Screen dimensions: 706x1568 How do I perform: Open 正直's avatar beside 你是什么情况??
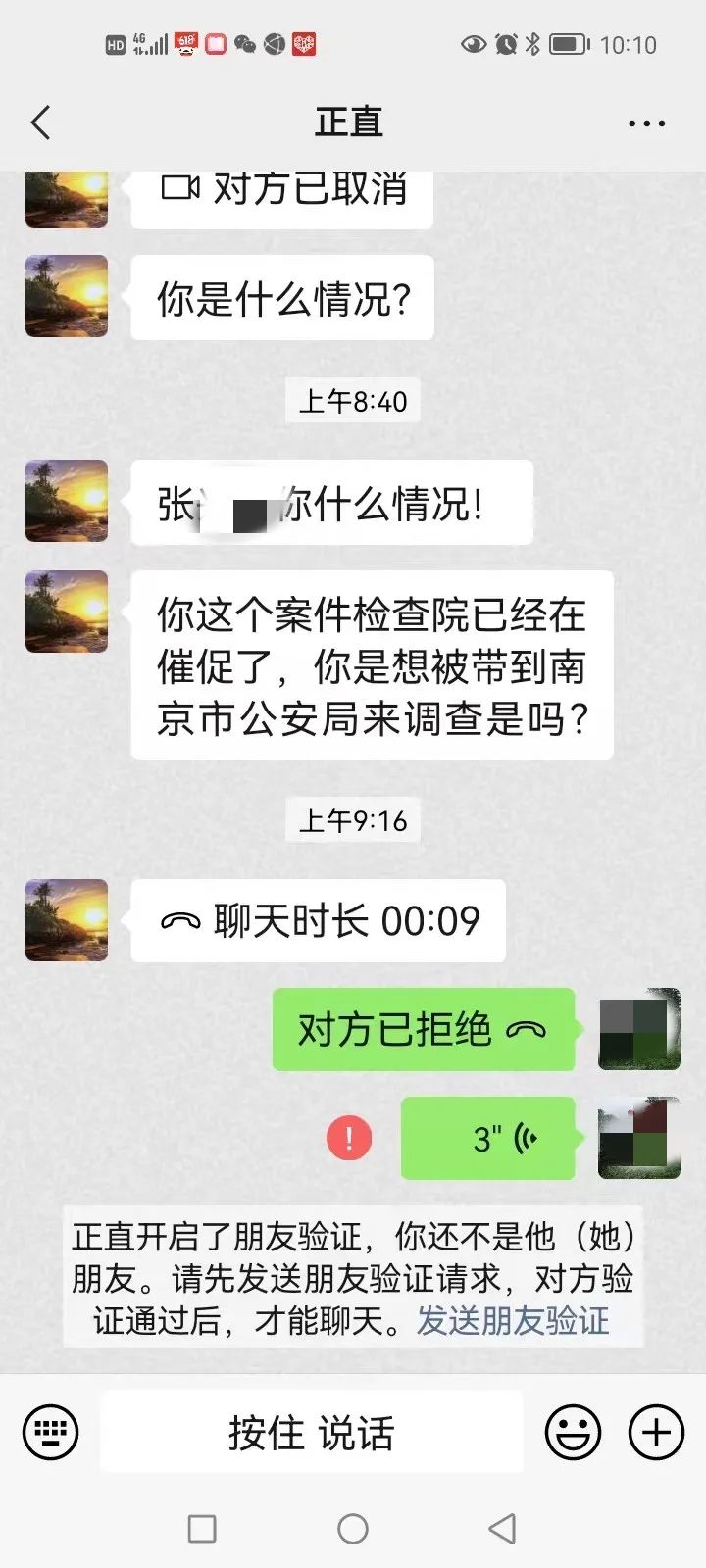(x=67, y=297)
